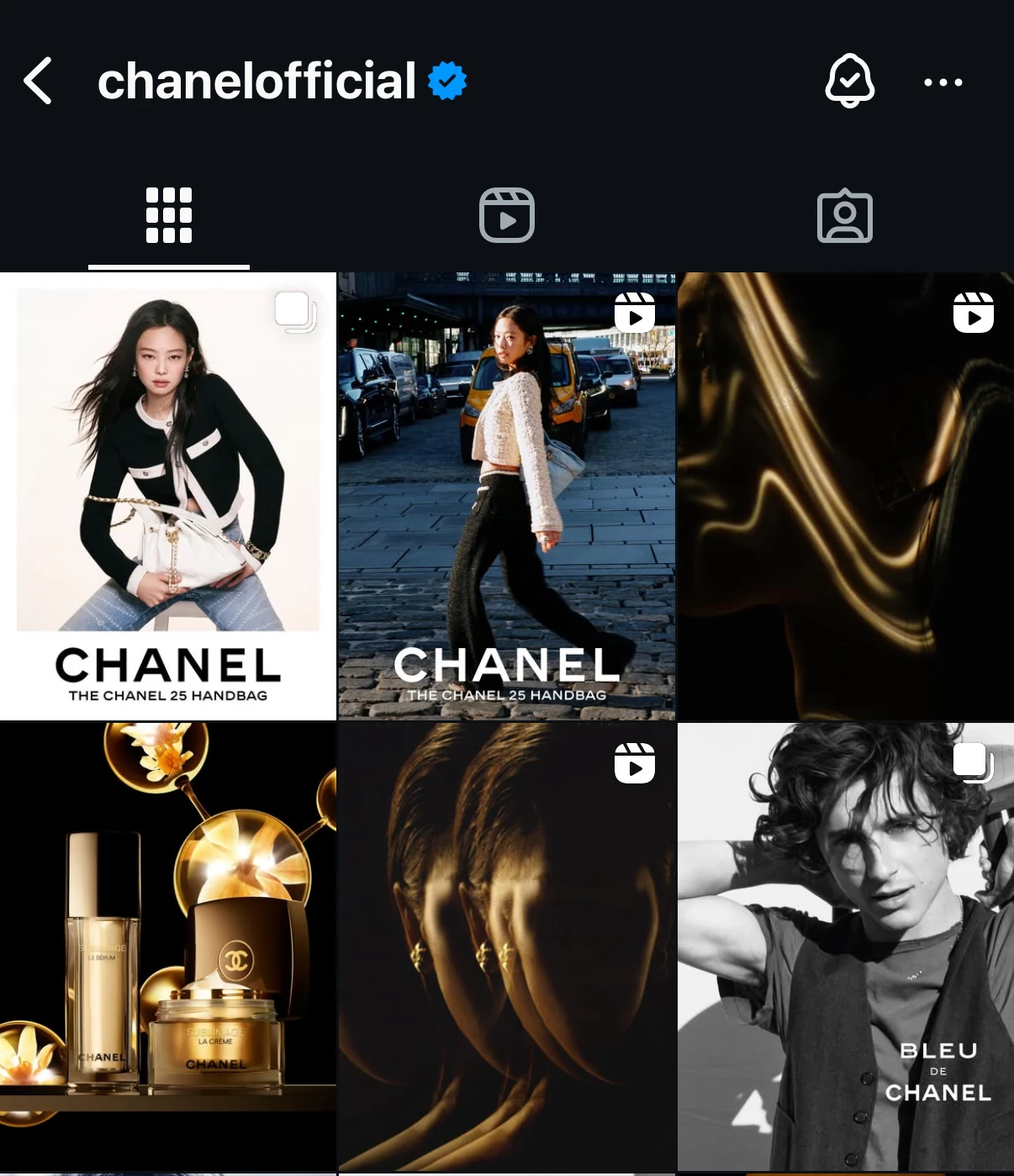Open the abstract gold waves reel
Screen dimensions: 1014x1176
click(845, 496)
